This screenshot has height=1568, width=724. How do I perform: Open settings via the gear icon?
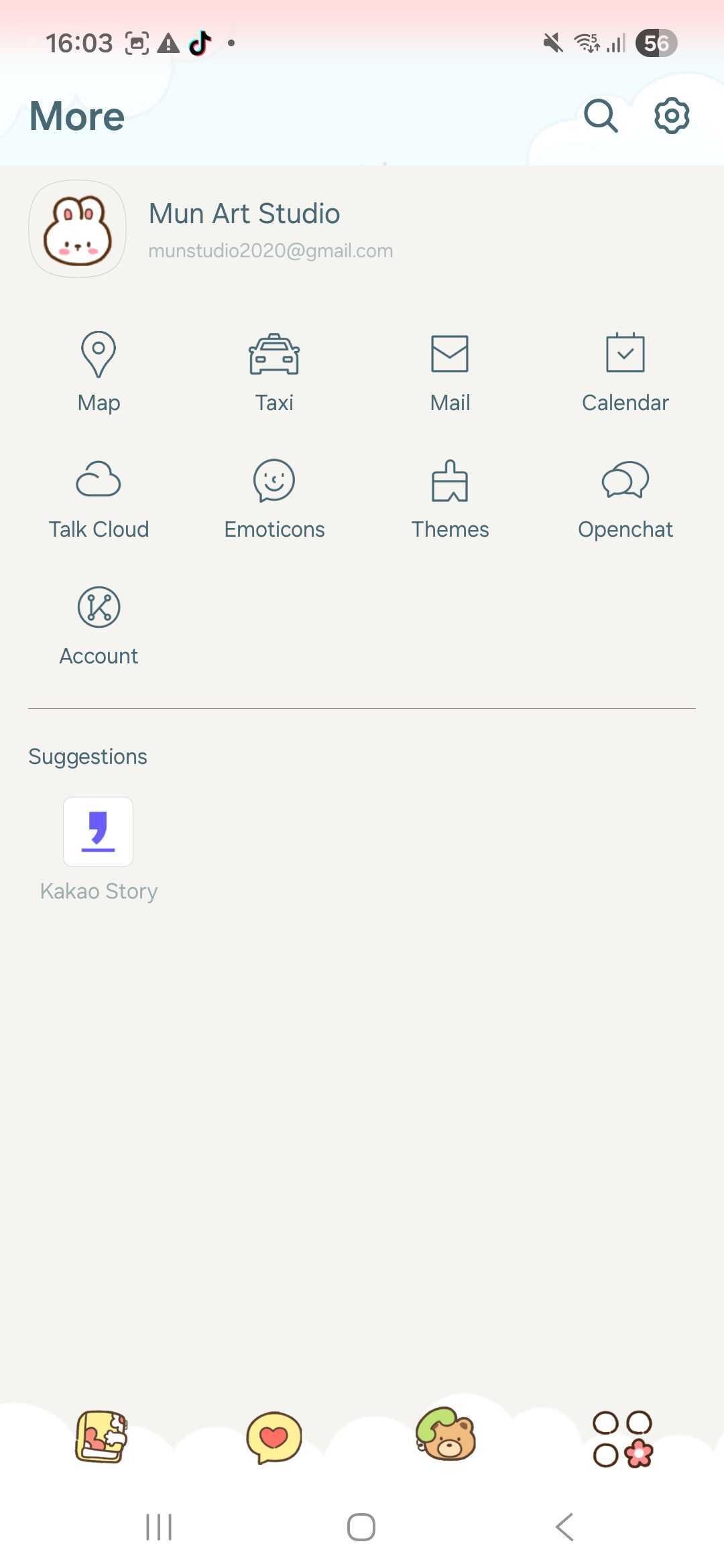(x=671, y=116)
